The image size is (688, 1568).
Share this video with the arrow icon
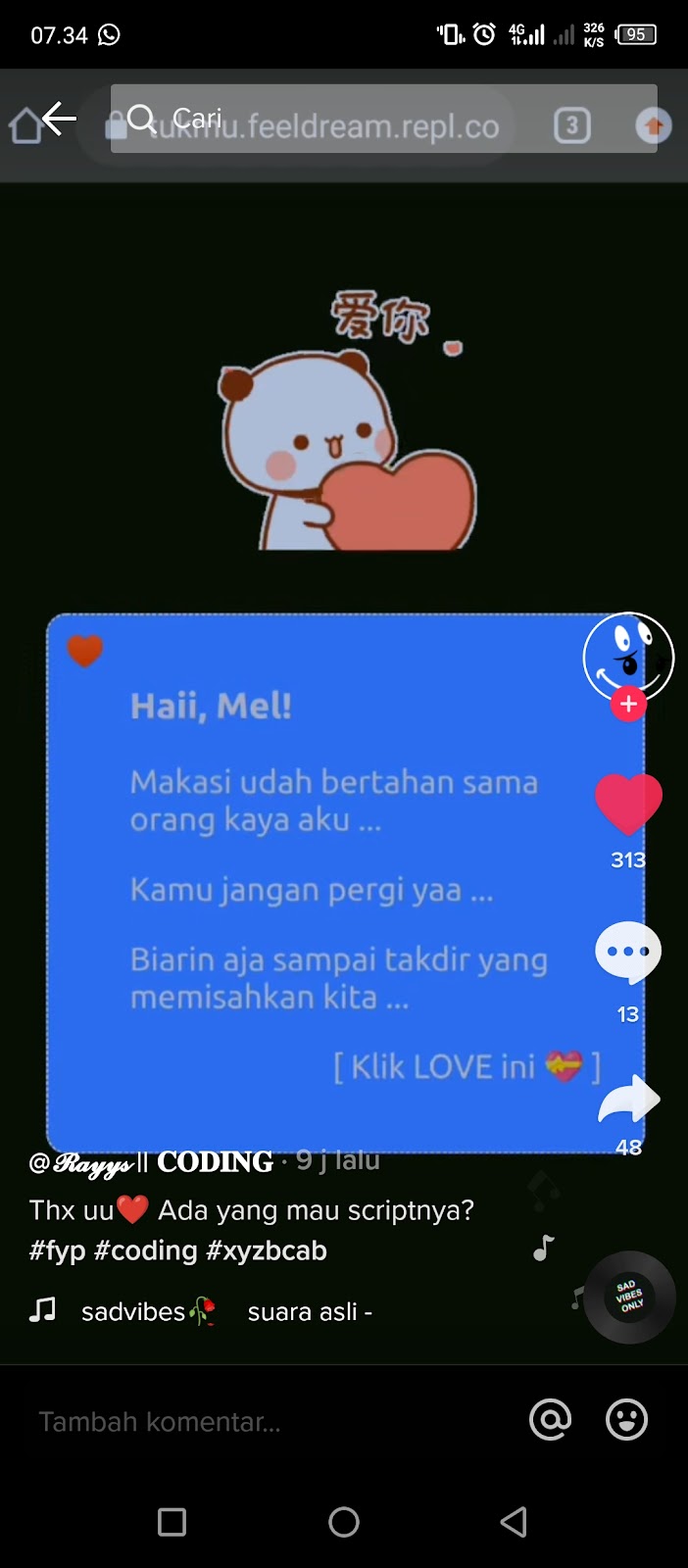pyautogui.click(x=628, y=1100)
